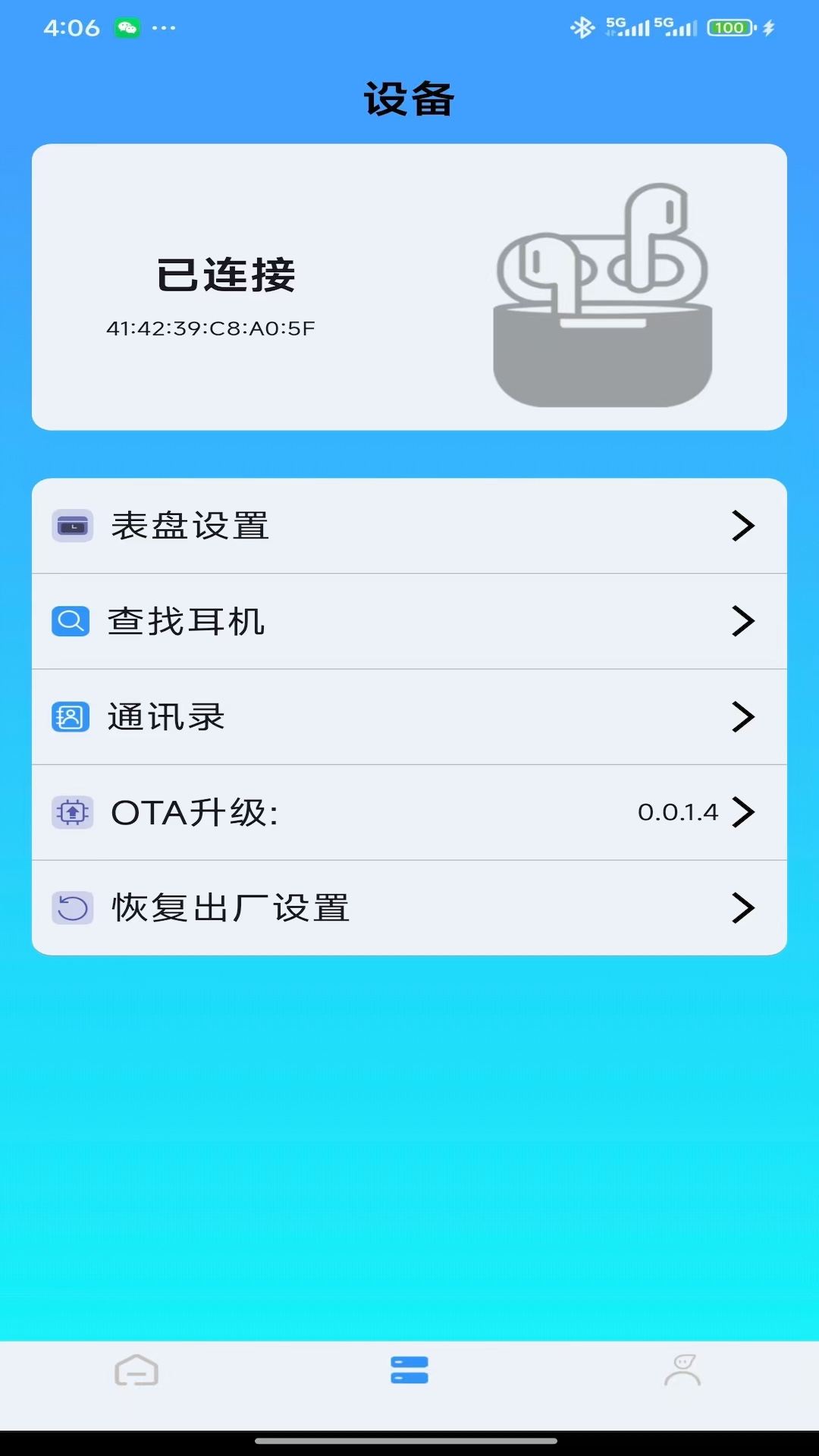This screenshot has width=819, height=1456.
Task: Click the chip icon beside OTA升级
Action: (72, 812)
